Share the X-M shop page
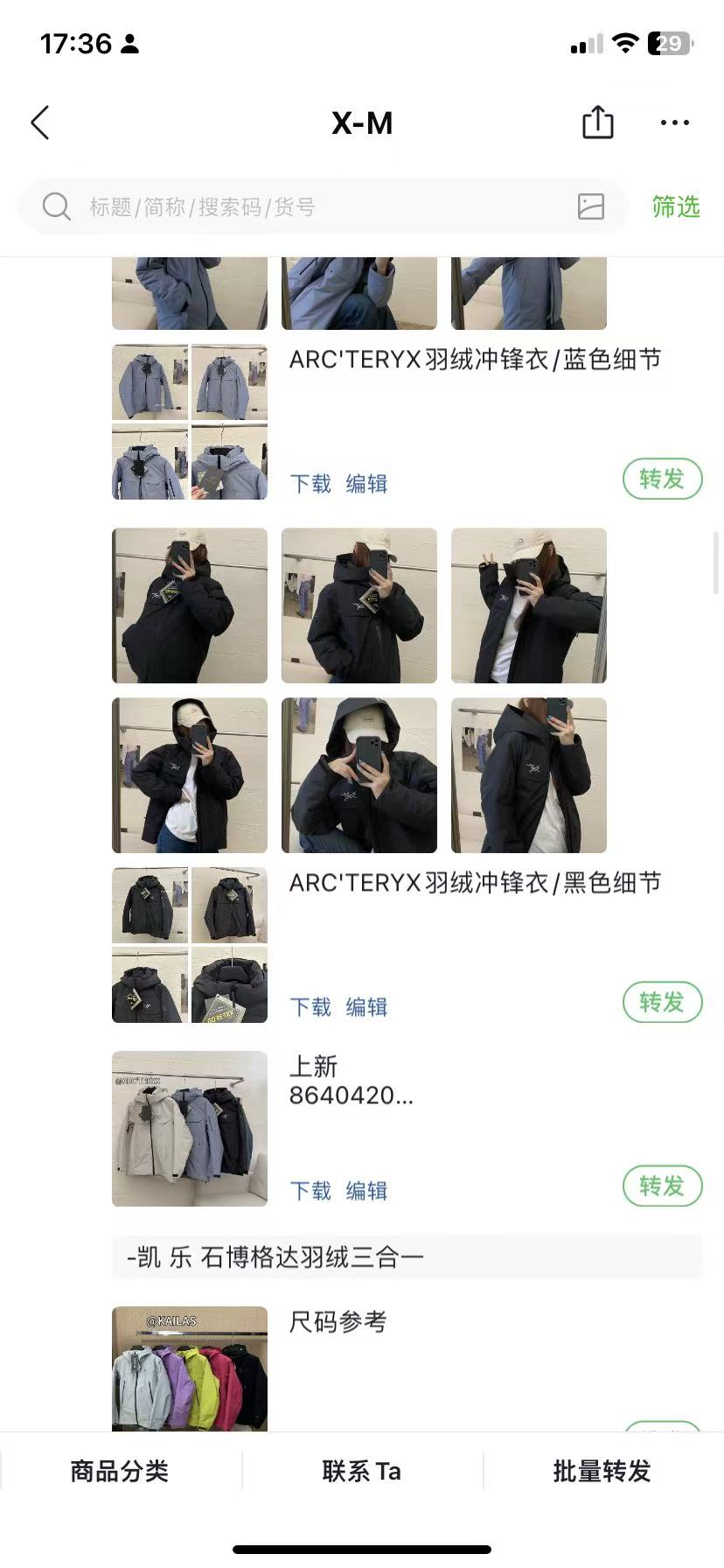 (x=598, y=122)
